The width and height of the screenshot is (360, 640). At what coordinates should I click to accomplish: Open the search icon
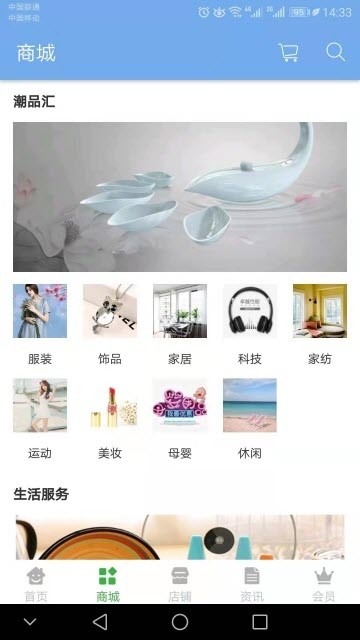tap(336, 52)
